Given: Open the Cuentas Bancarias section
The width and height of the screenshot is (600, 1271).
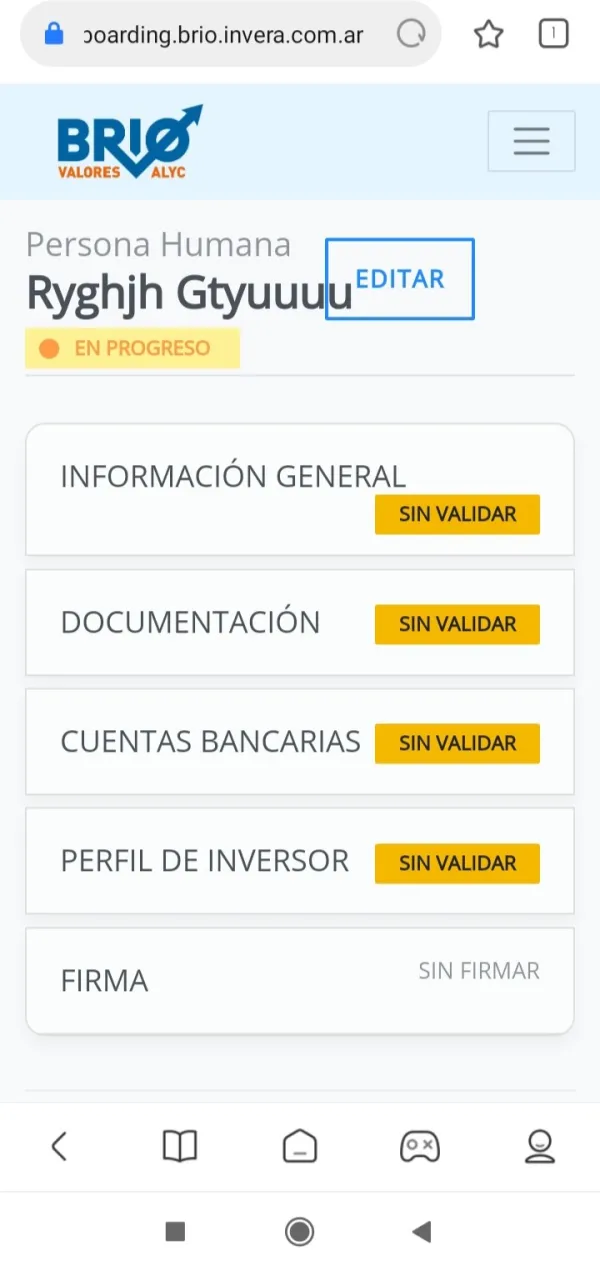Looking at the screenshot, I should click(x=300, y=741).
